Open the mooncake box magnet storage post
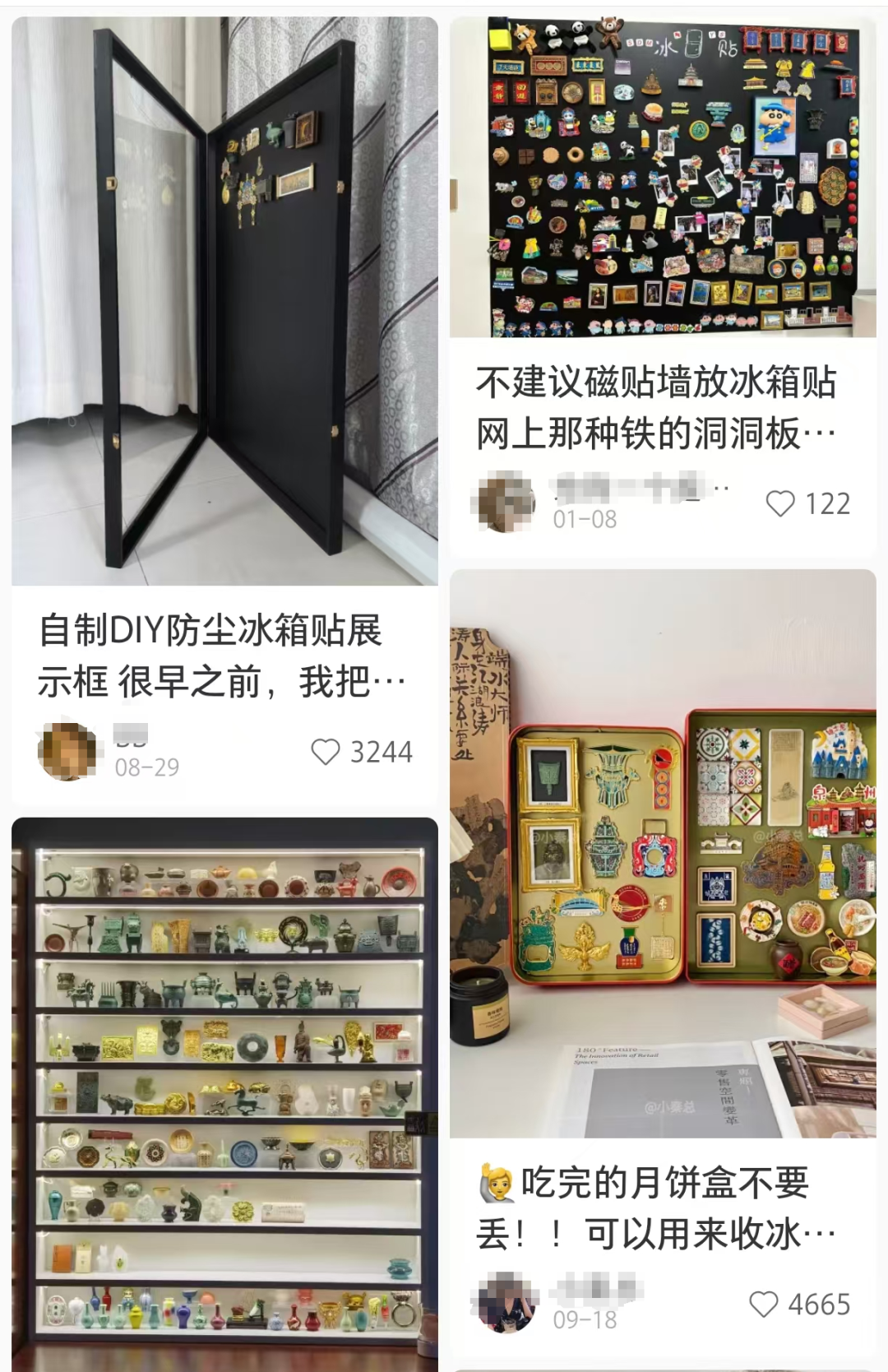Viewport: 888px width, 1372px height. tap(663, 853)
